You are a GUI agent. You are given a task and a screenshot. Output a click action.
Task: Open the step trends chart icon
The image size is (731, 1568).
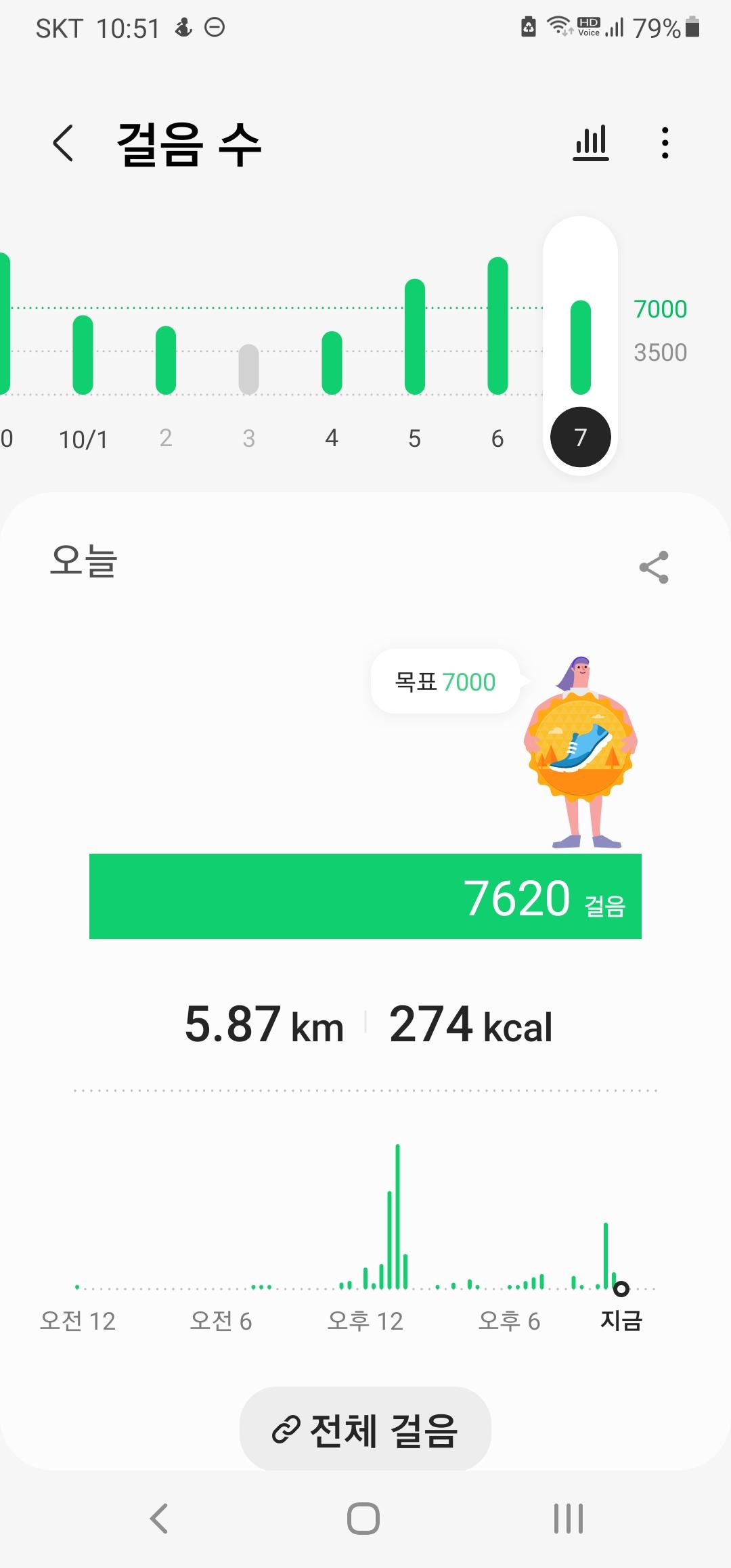(x=591, y=144)
